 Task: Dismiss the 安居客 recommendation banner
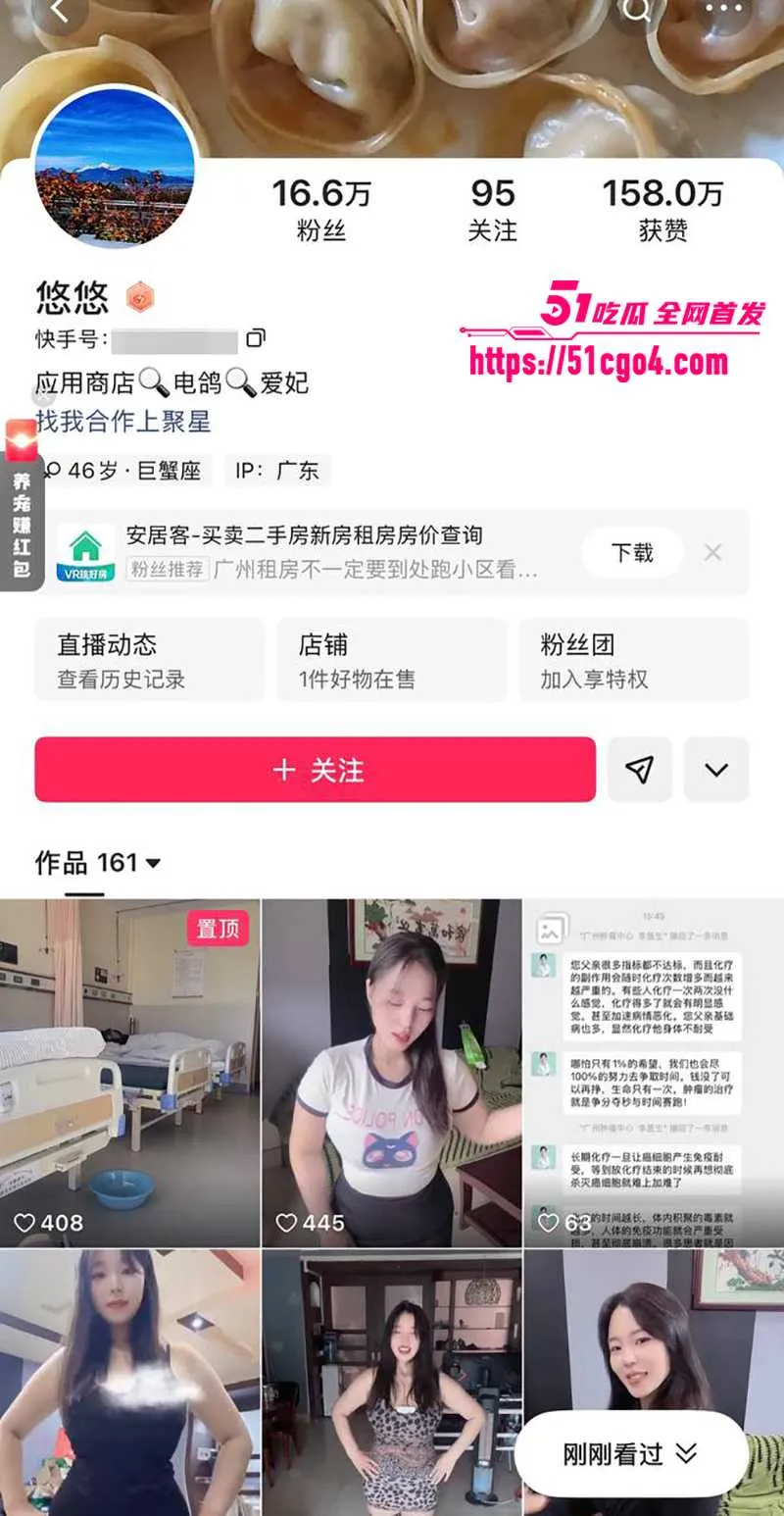713,552
